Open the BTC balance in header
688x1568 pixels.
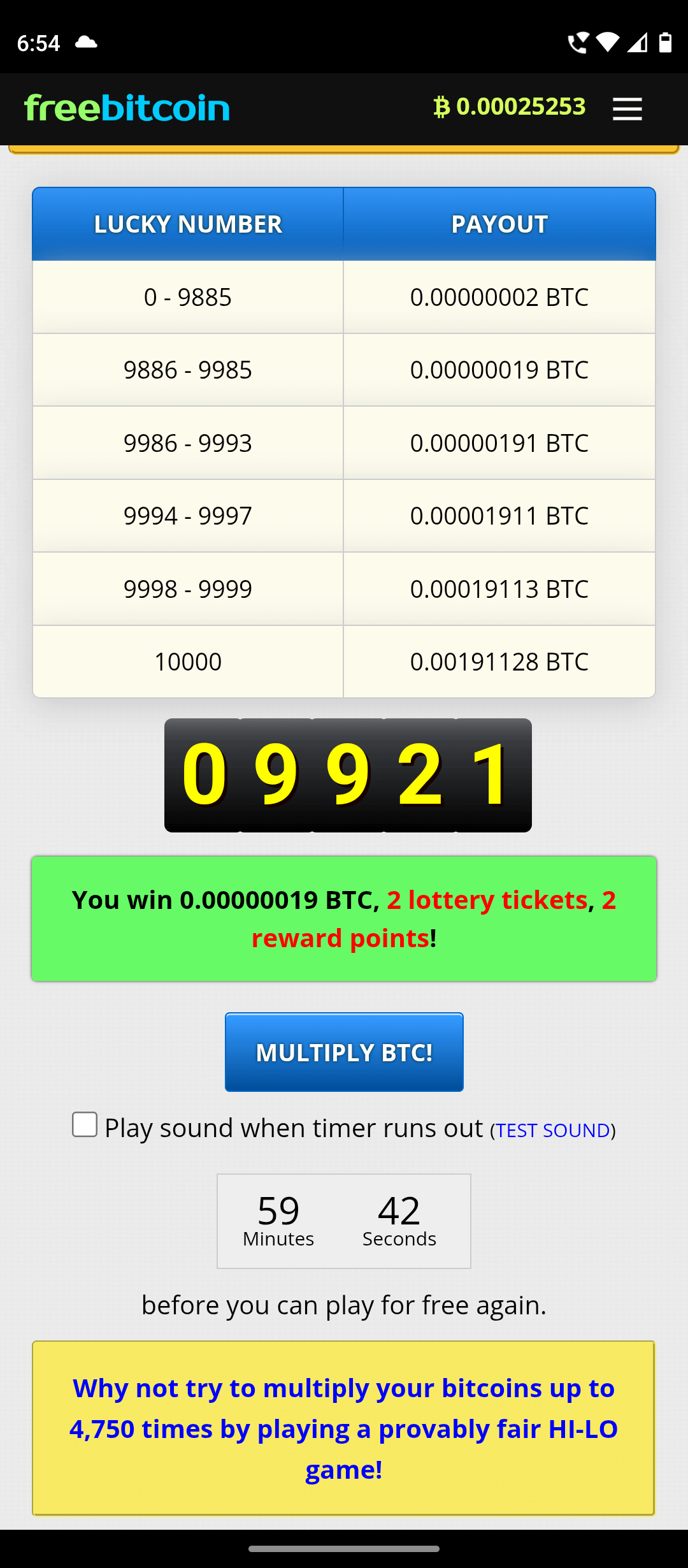pyautogui.click(x=509, y=107)
